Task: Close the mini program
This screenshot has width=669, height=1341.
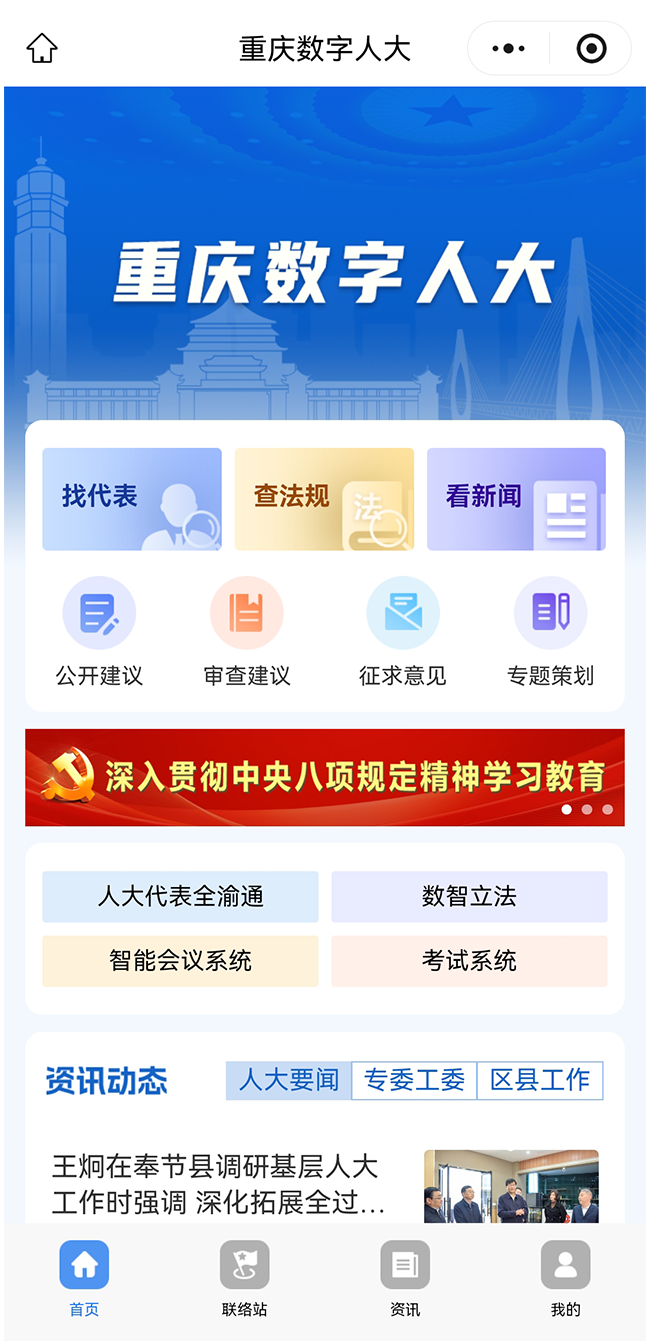Action: point(591,48)
